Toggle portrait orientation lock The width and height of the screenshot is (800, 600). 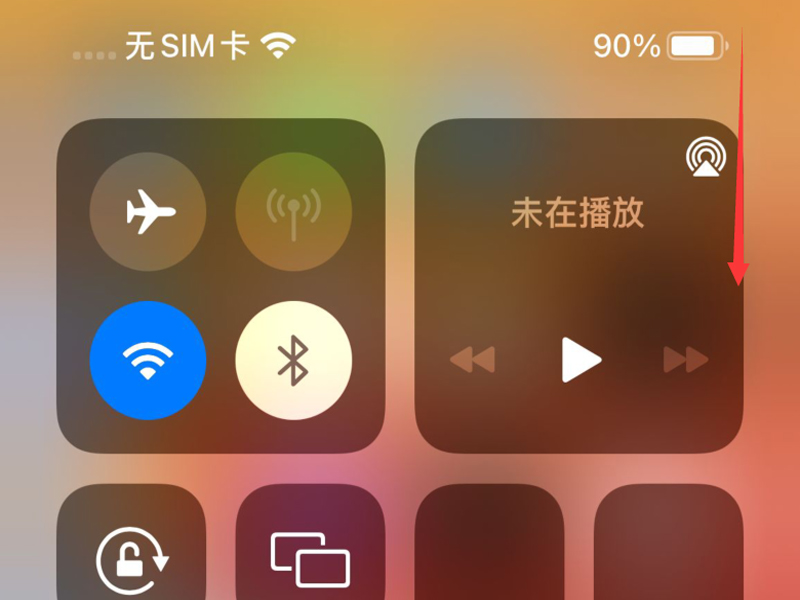click(131, 558)
